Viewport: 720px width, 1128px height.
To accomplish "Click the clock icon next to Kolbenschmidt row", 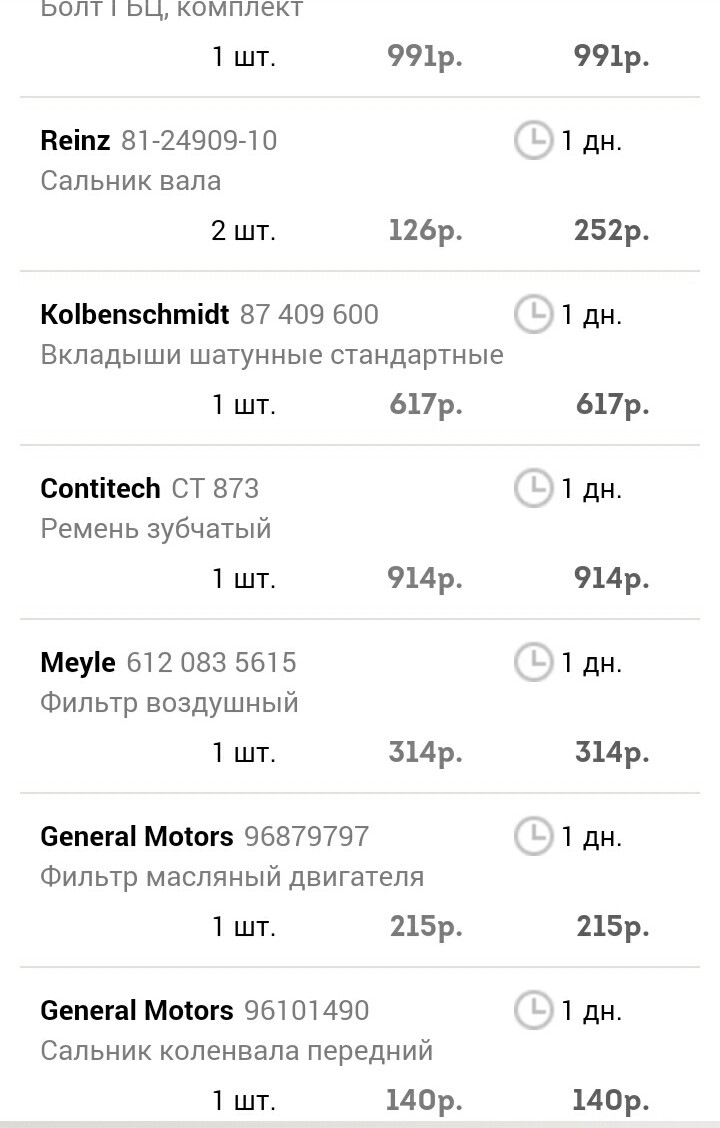I will pos(531,314).
